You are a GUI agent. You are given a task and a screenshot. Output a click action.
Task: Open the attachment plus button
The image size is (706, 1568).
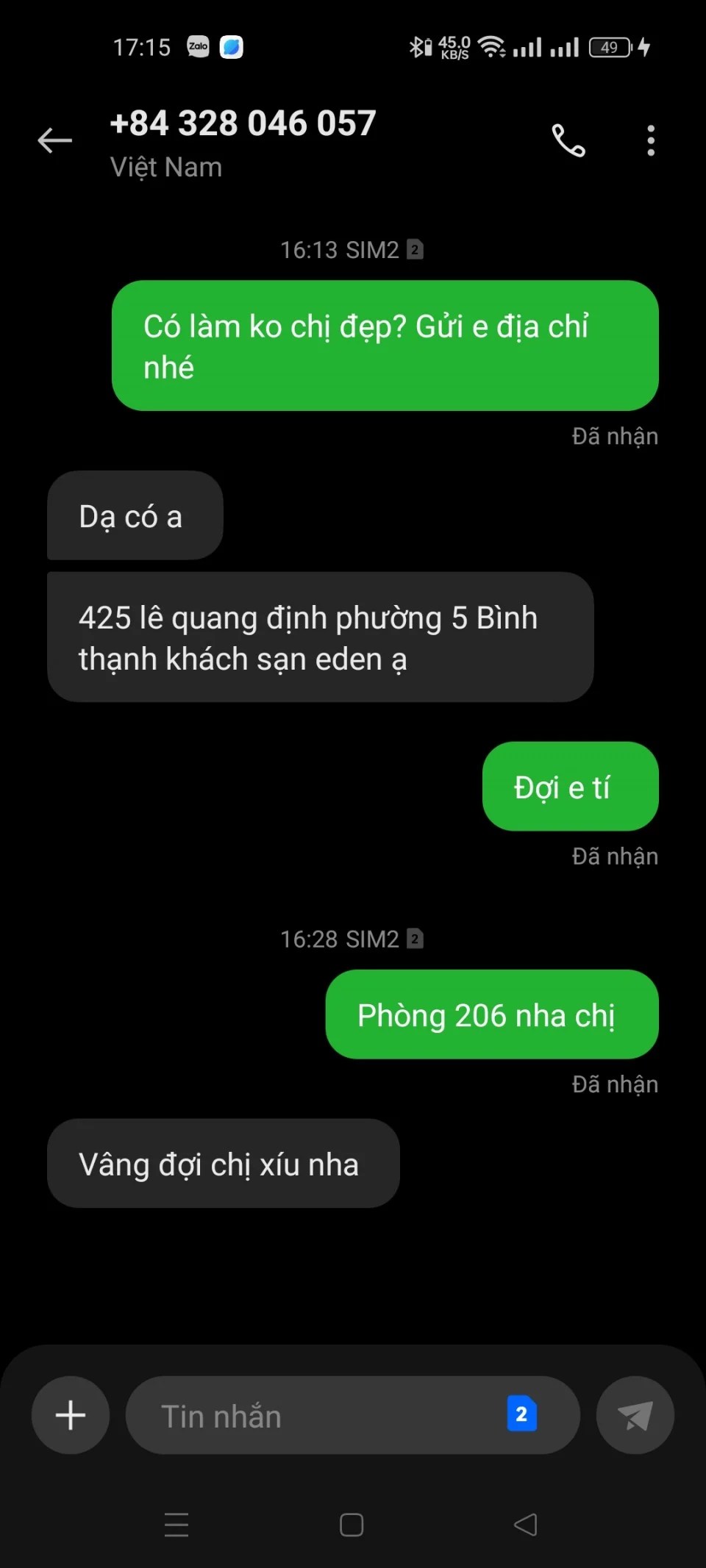(x=71, y=1415)
